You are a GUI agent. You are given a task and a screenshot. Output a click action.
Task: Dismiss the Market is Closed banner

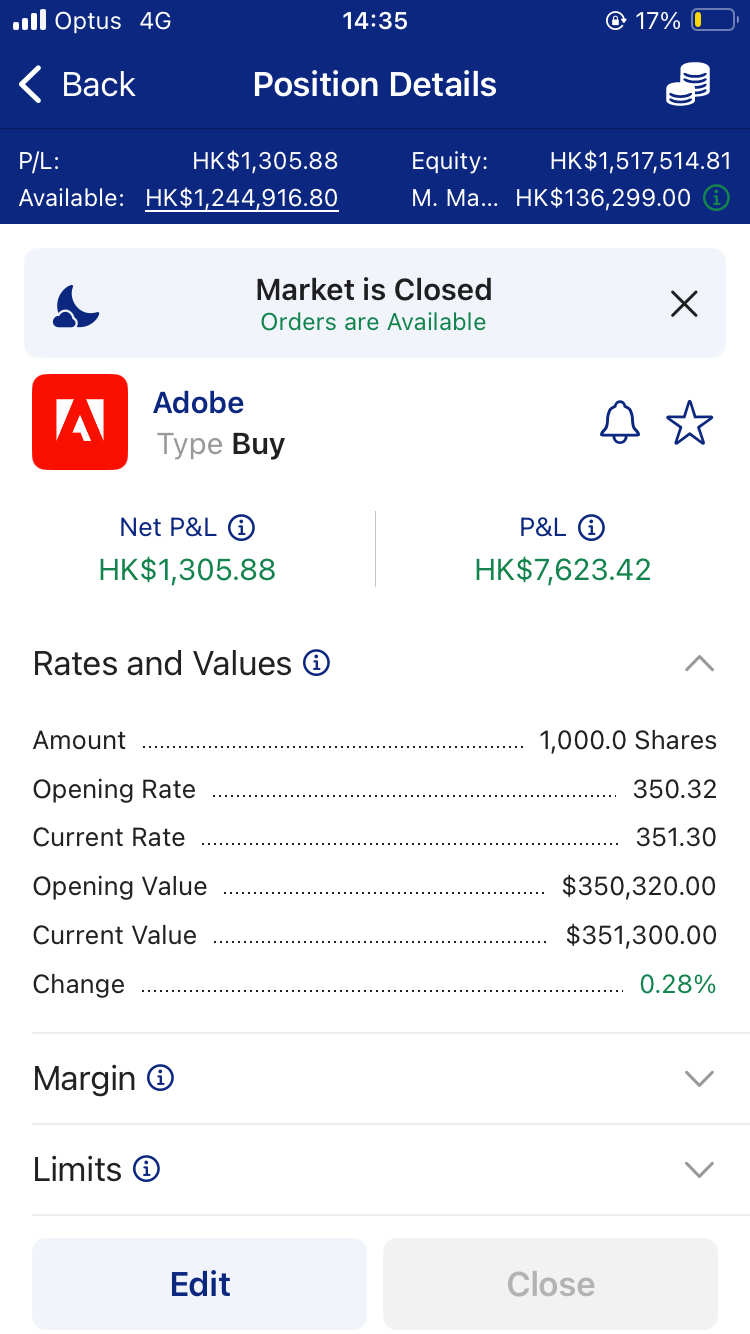[684, 304]
